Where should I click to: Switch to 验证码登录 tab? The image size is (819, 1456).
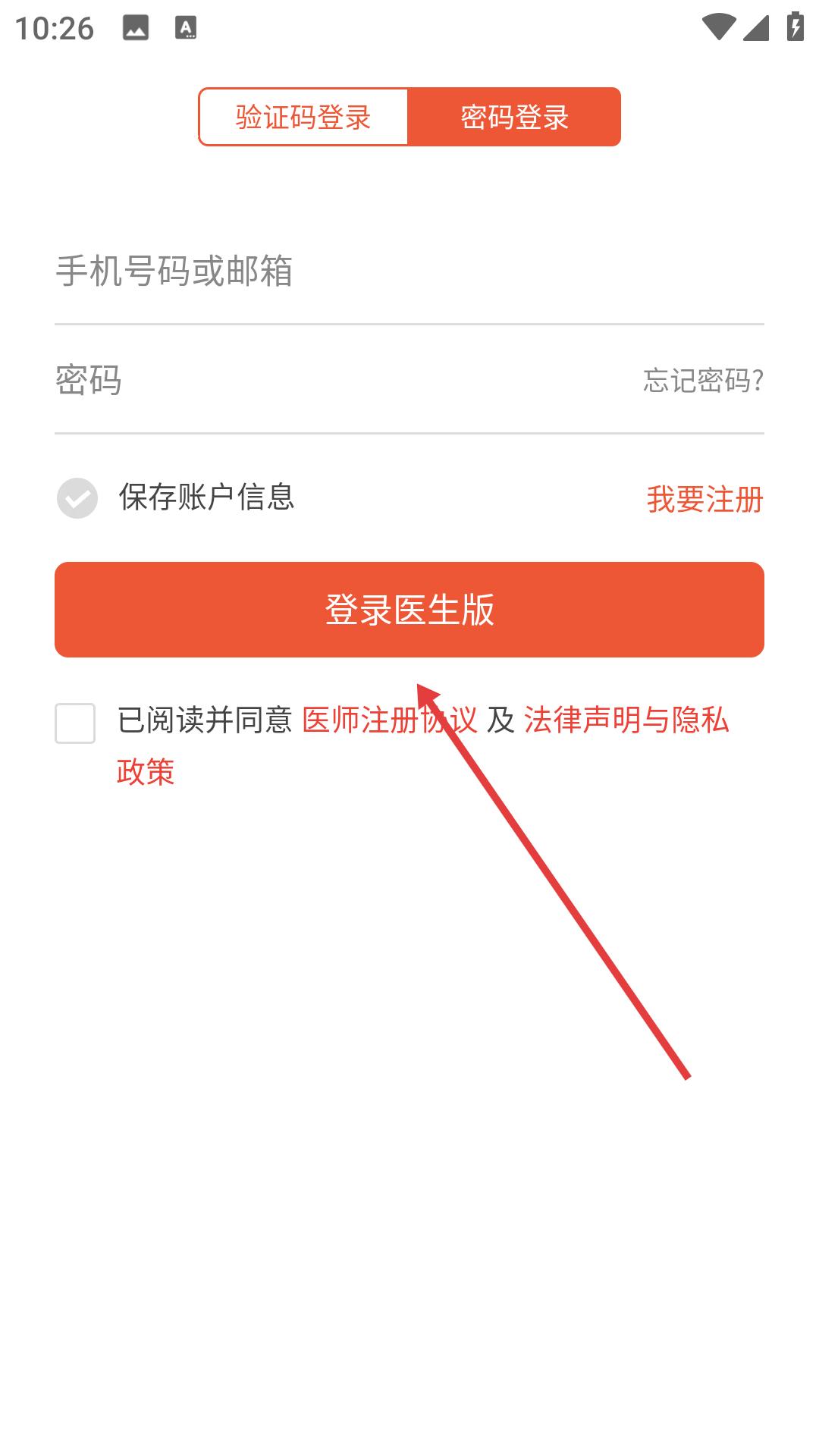tap(303, 117)
